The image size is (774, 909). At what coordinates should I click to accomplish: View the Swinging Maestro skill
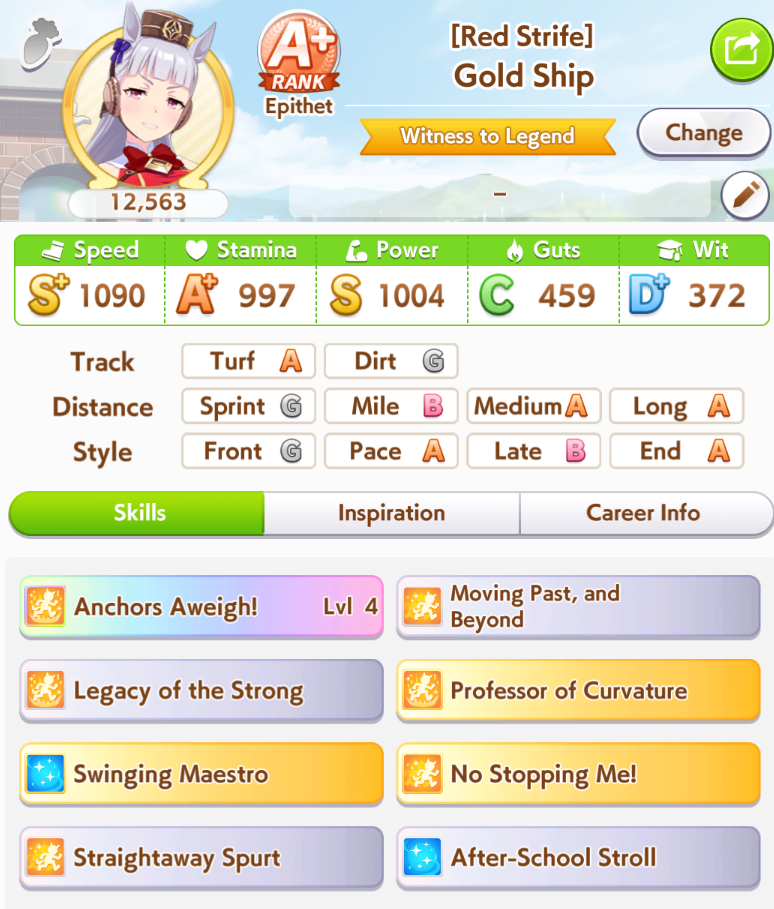click(201, 773)
